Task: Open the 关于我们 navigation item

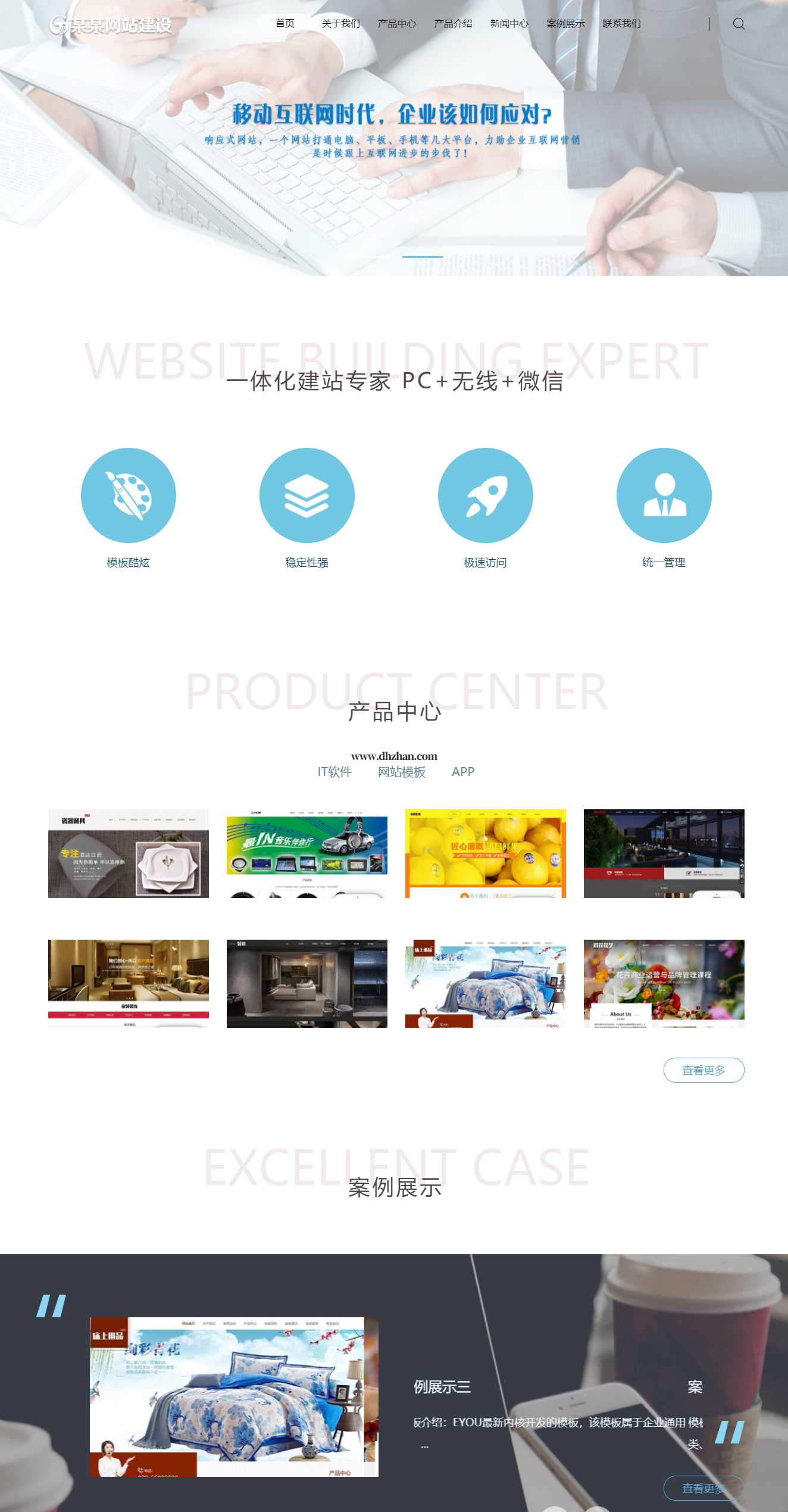Action: [340, 24]
